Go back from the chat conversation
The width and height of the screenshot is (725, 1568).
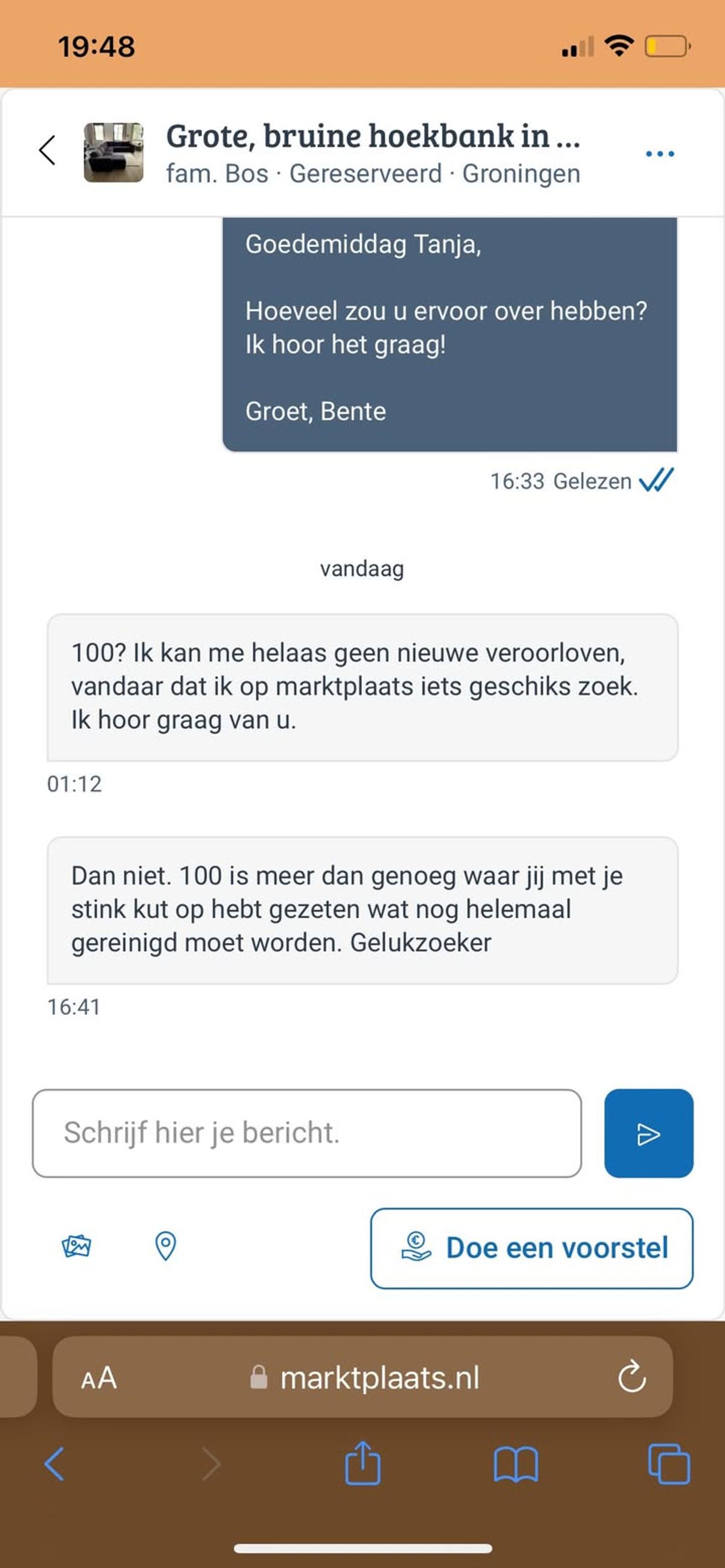point(48,150)
